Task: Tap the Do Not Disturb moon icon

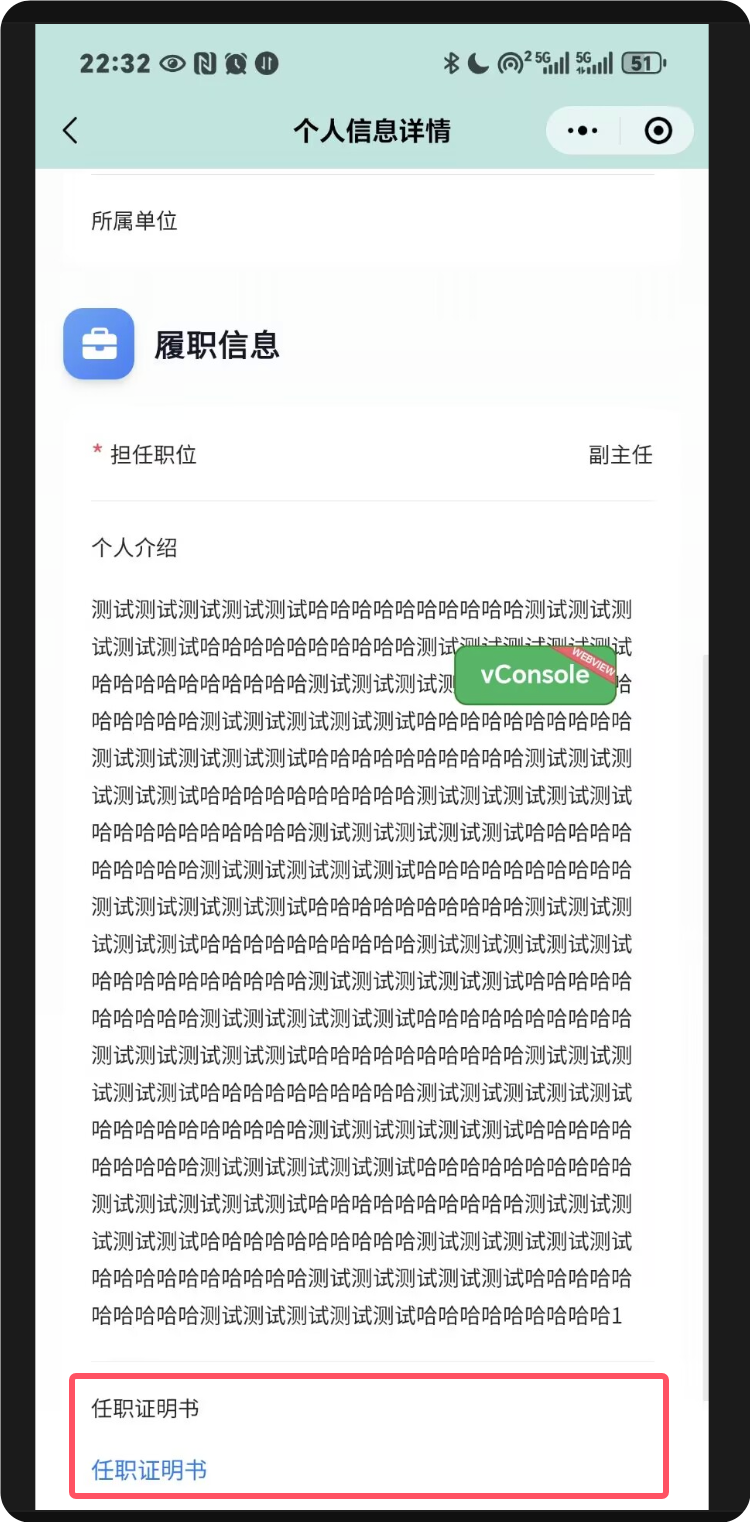Action: pyautogui.click(x=477, y=62)
